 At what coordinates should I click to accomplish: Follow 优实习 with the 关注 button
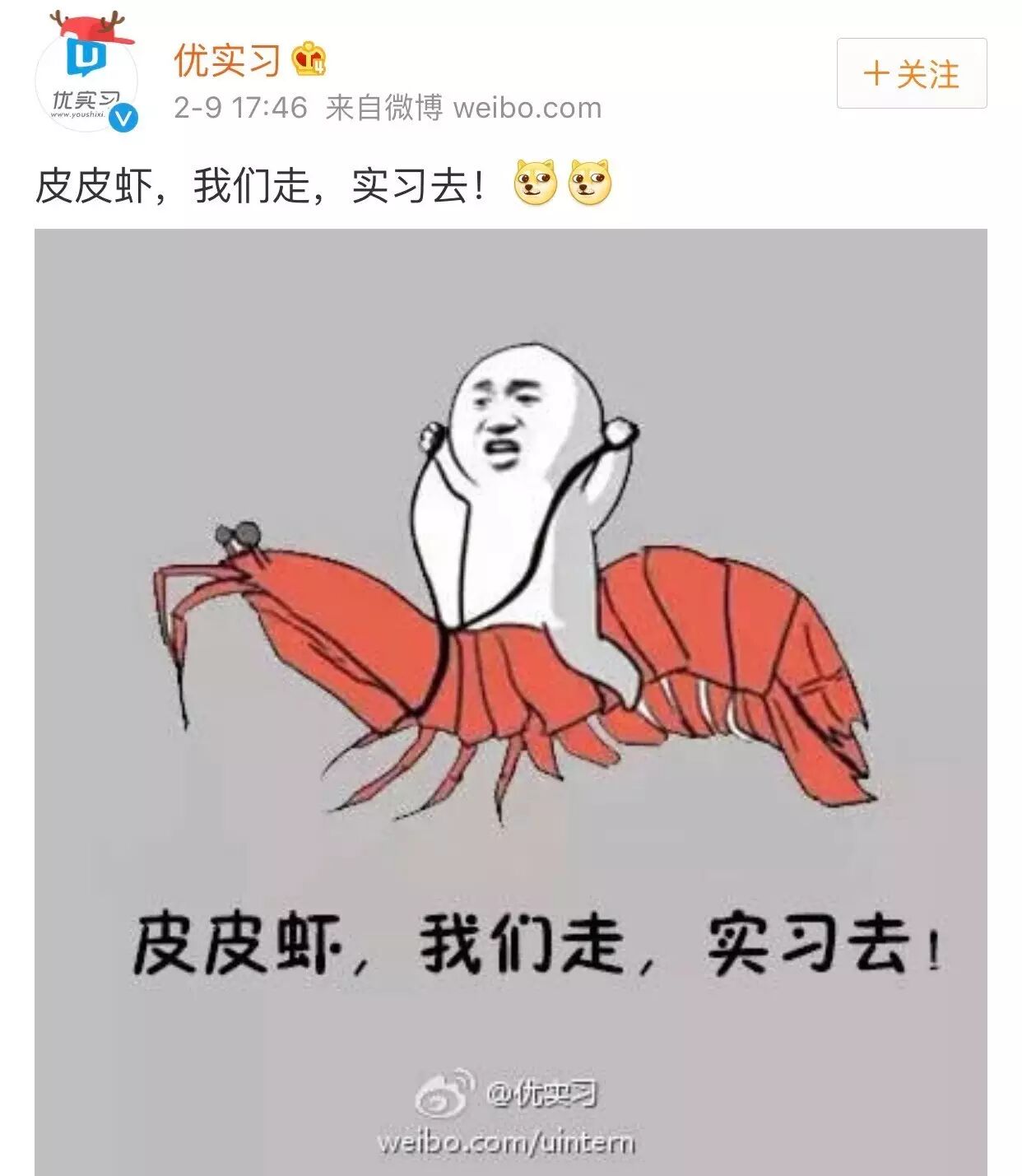pyautogui.click(x=911, y=74)
